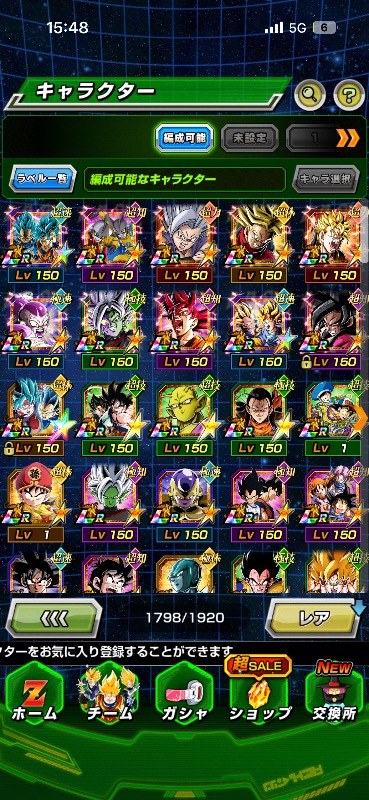The image size is (369, 800).
Task: Open the question mark help icon
Action: tap(349, 94)
